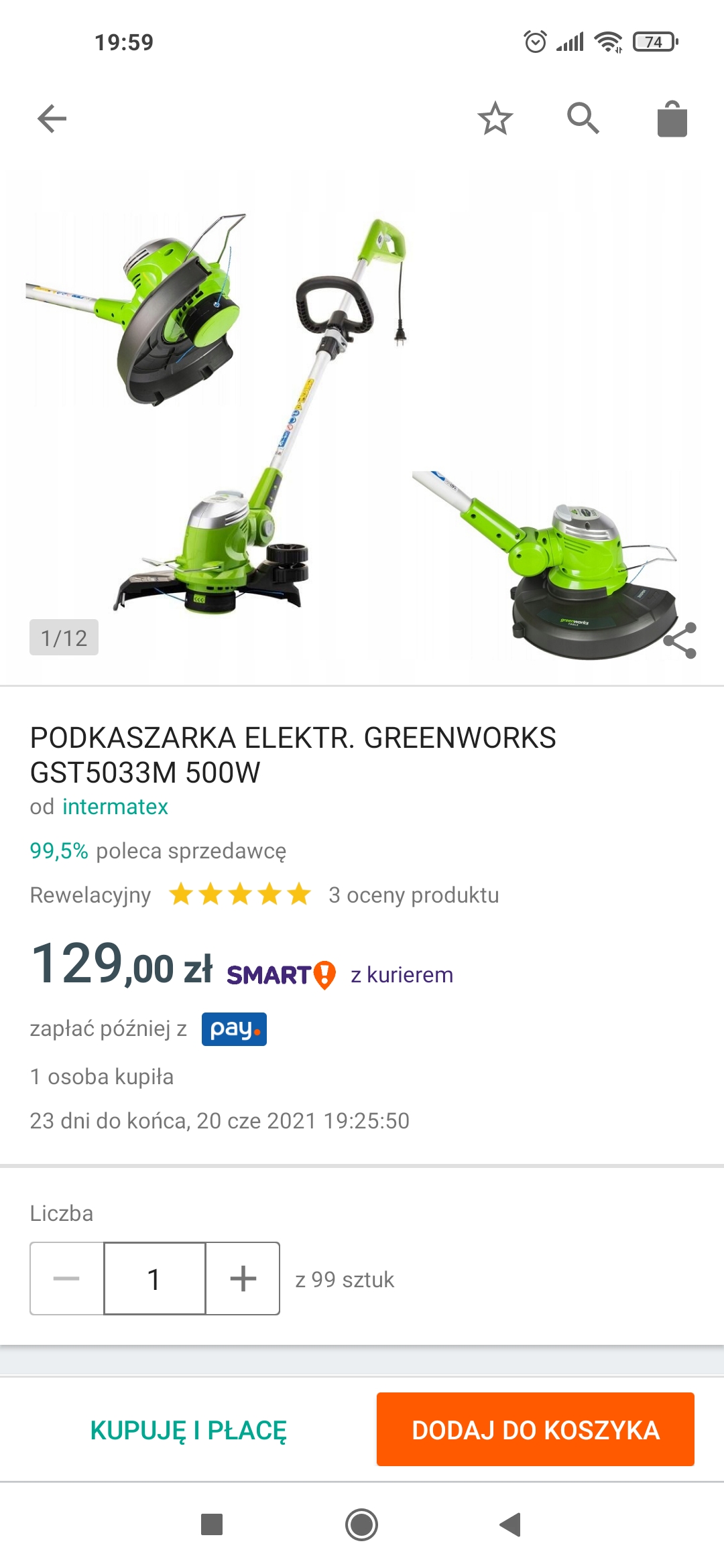Open search from the top bar
Image resolution: width=724 pixels, height=1568 pixels.
point(583,119)
